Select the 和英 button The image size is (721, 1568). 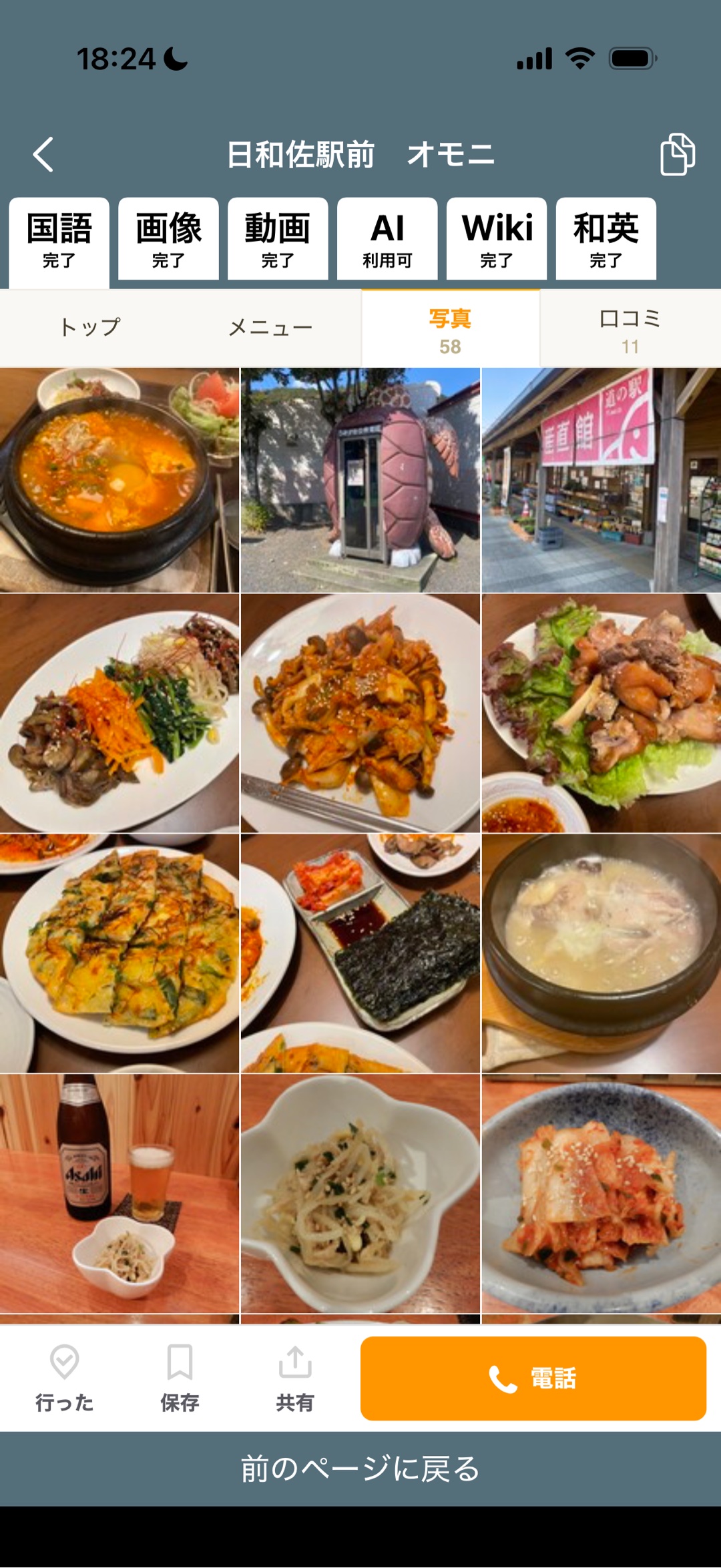coord(606,239)
